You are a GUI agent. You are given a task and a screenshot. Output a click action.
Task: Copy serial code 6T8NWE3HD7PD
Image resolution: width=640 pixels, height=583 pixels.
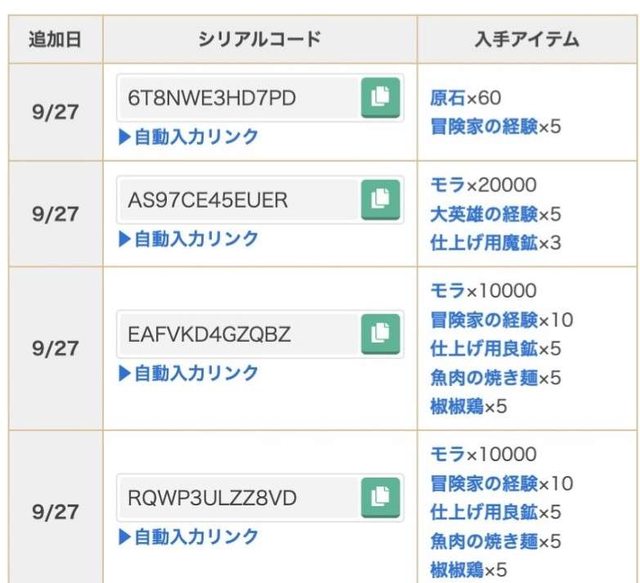(x=380, y=98)
